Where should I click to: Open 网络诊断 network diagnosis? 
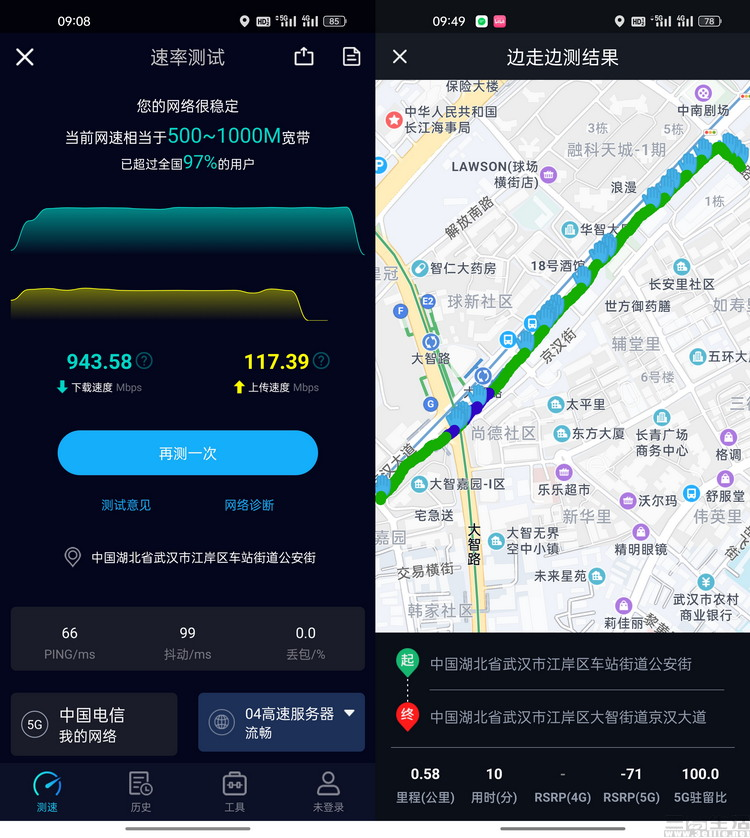point(249,505)
